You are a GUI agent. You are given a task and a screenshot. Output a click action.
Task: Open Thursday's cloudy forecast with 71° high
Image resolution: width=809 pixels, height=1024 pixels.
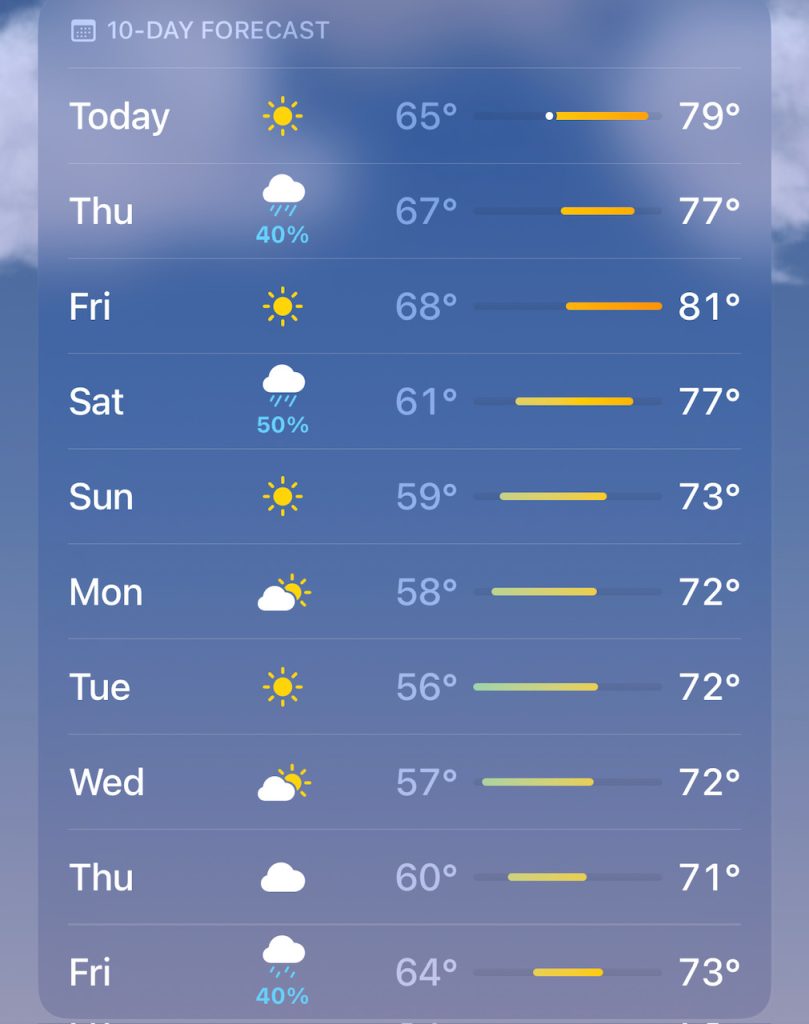pyautogui.click(x=404, y=877)
